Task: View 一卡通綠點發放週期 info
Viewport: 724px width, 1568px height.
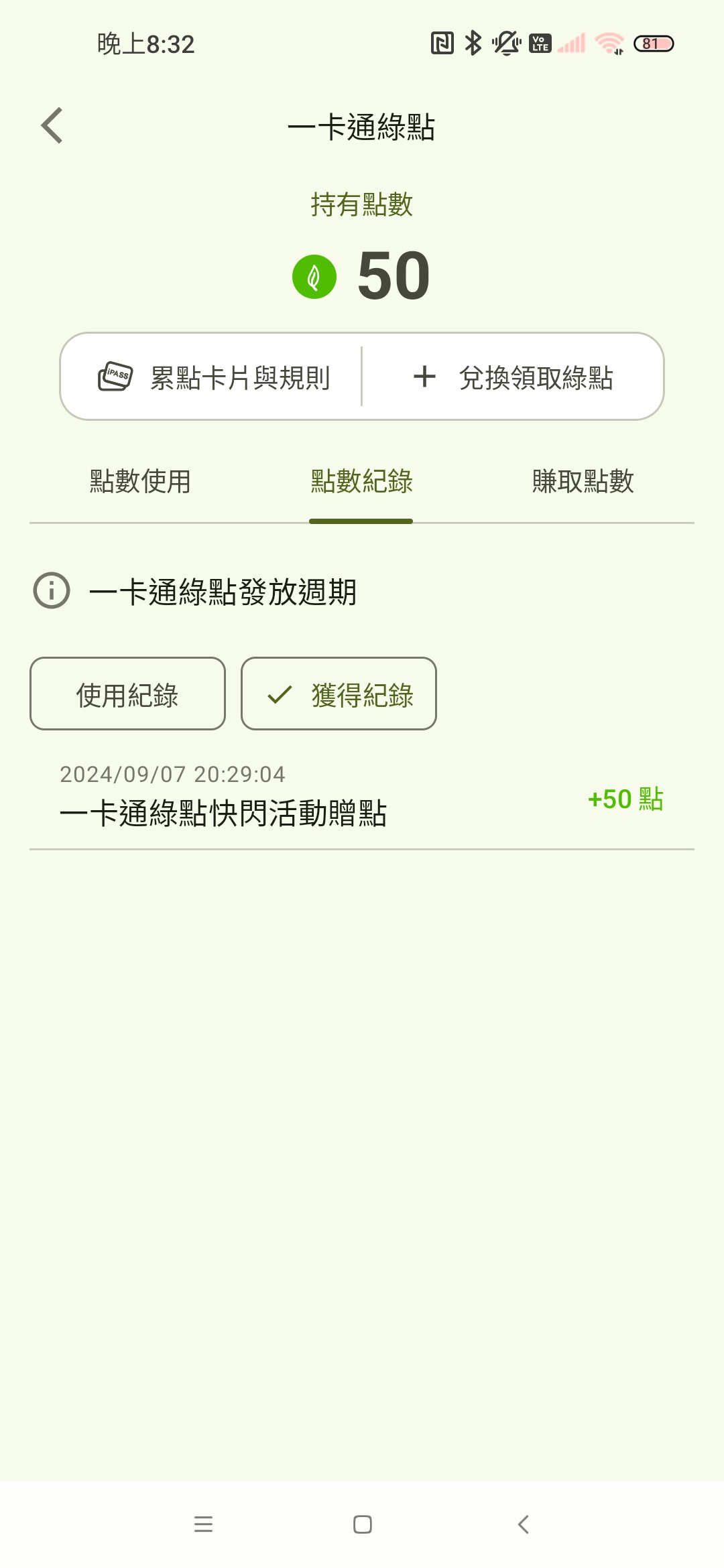Action: [x=194, y=592]
